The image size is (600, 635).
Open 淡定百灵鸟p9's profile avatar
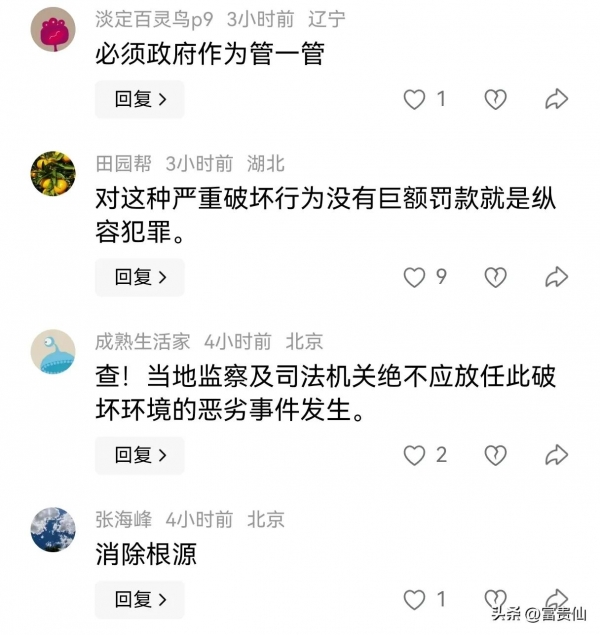pos(53,29)
